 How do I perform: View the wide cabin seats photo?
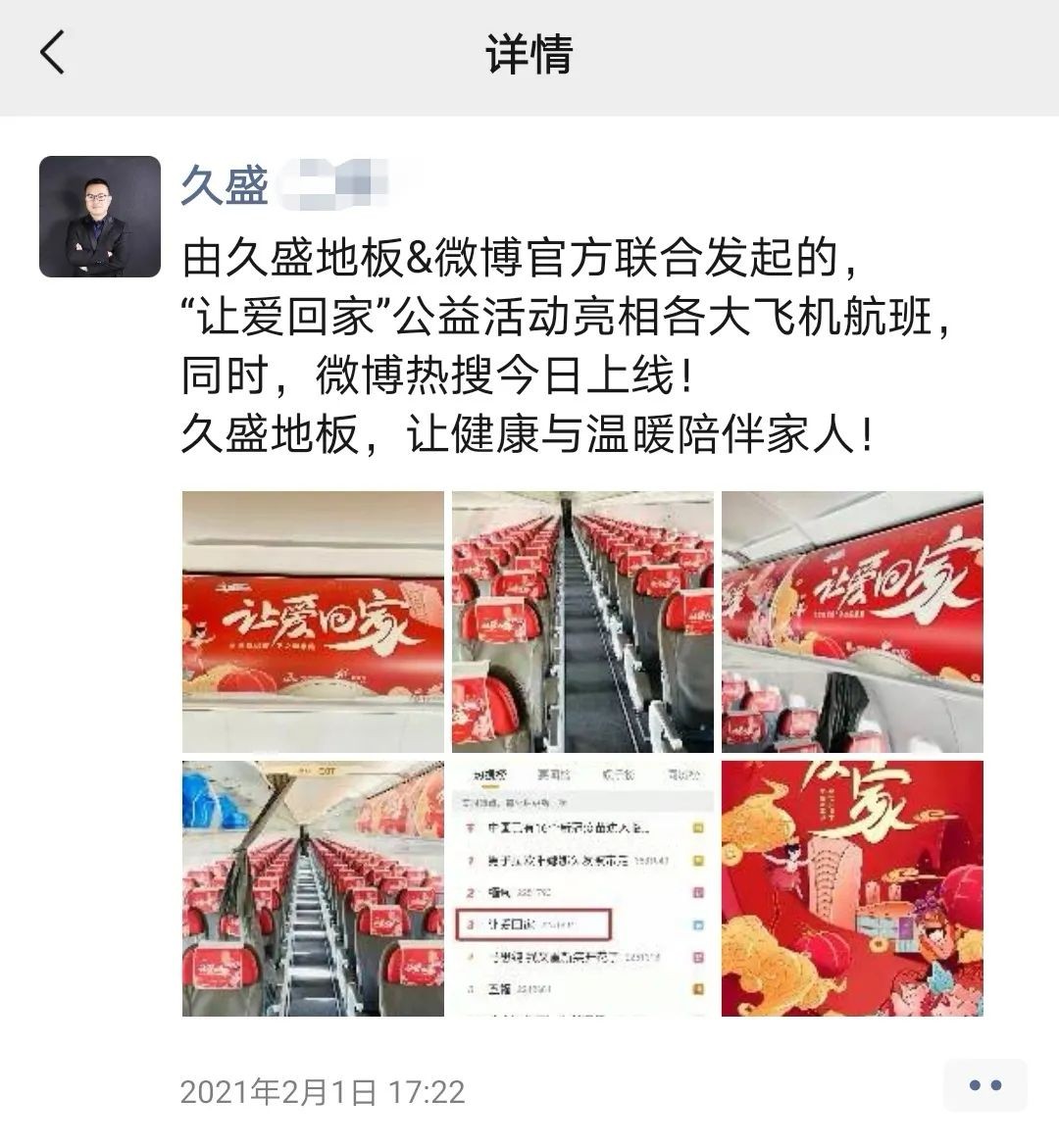coord(313,888)
